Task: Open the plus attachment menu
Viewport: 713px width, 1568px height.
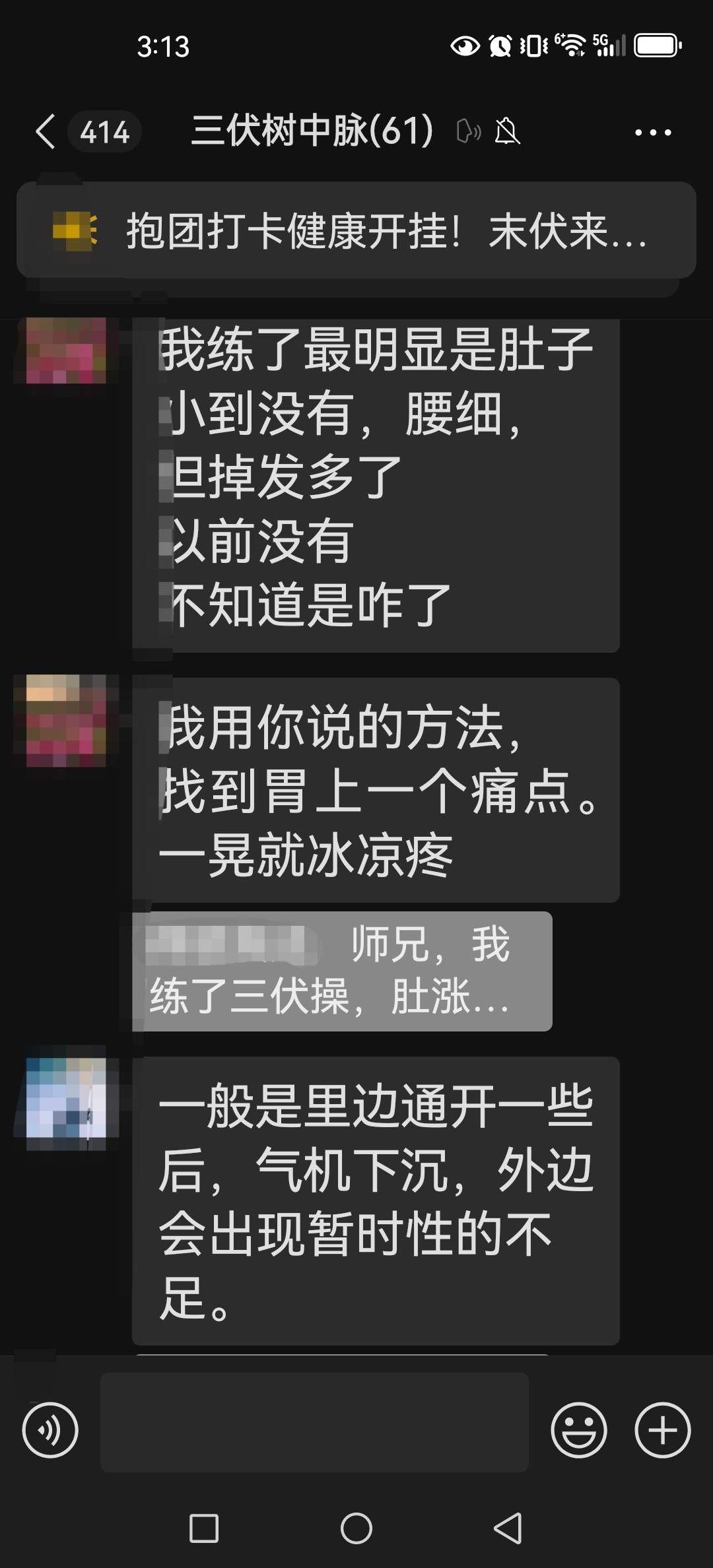Action: [662, 1430]
